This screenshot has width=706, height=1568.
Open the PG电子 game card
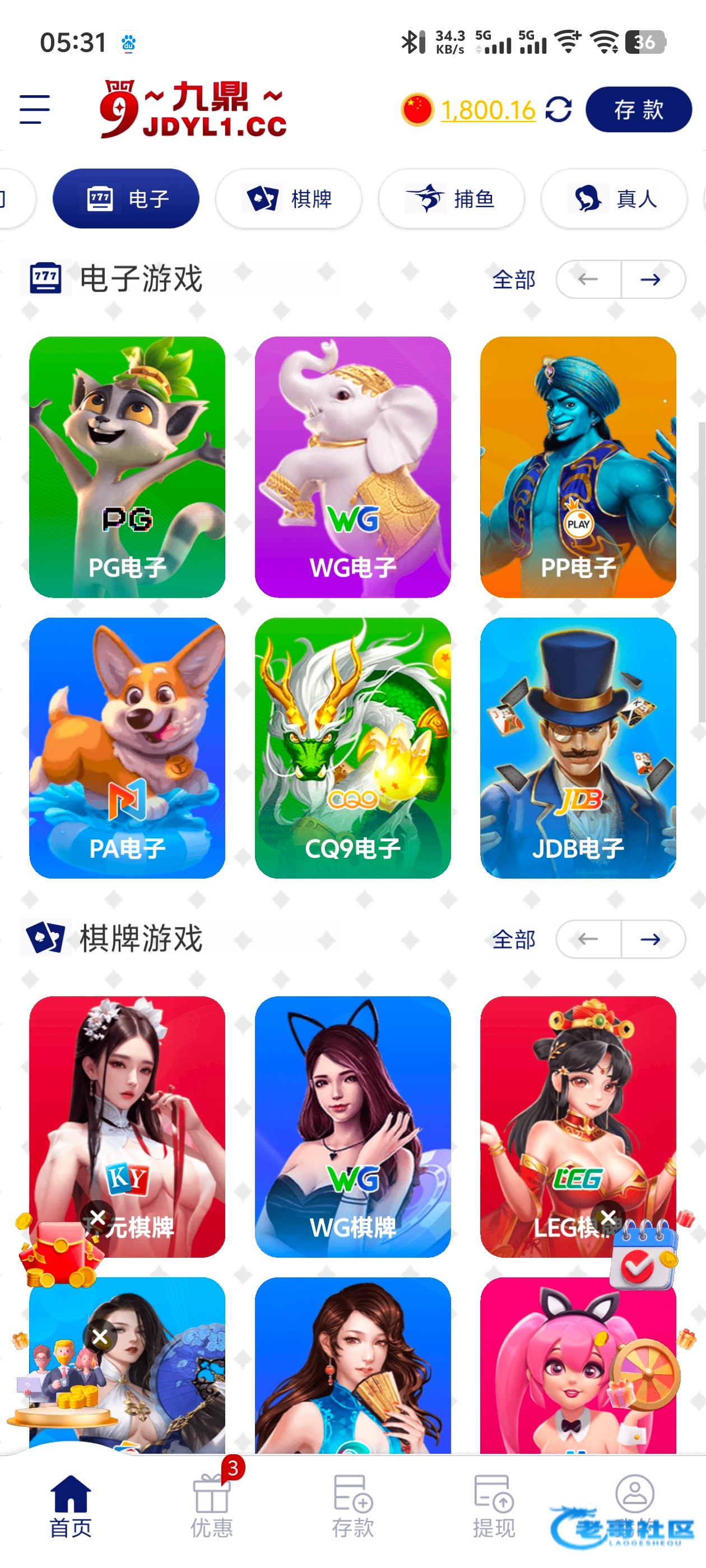point(127,467)
